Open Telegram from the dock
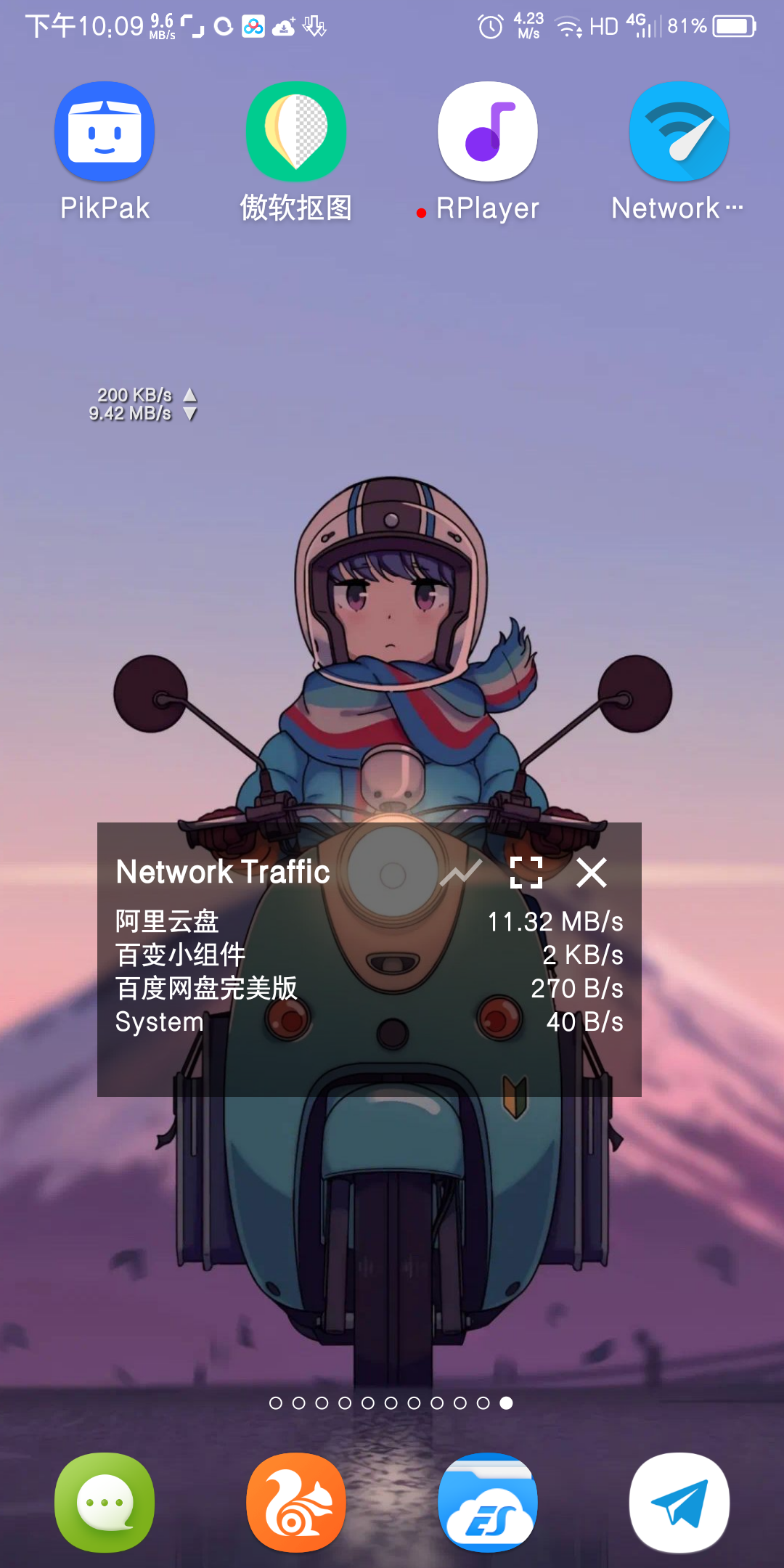The image size is (784, 1568). pyautogui.click(x=679, y=1503)
